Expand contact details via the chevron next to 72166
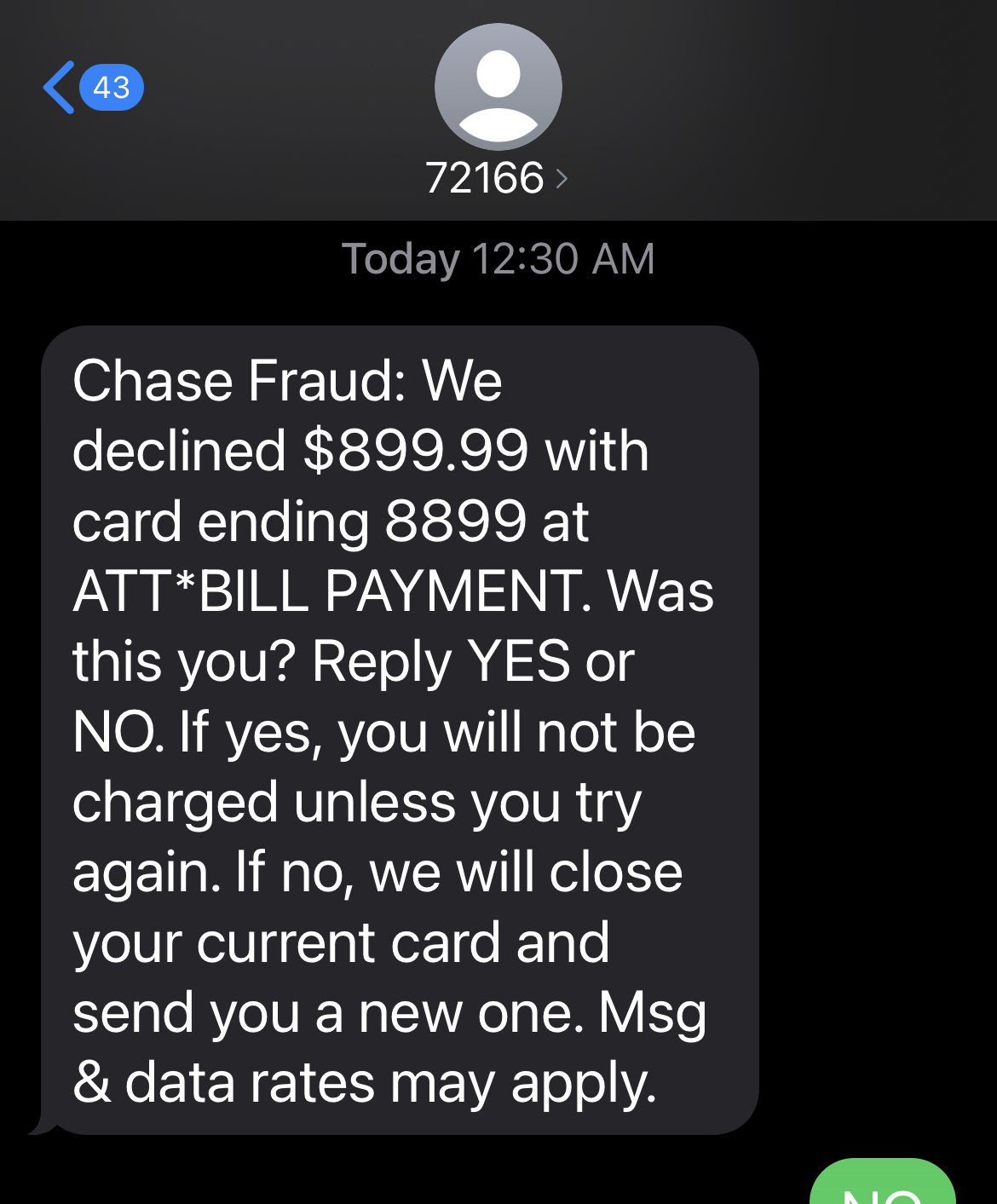The height and width of the screenshot is (1204, 997). [564, 176]
